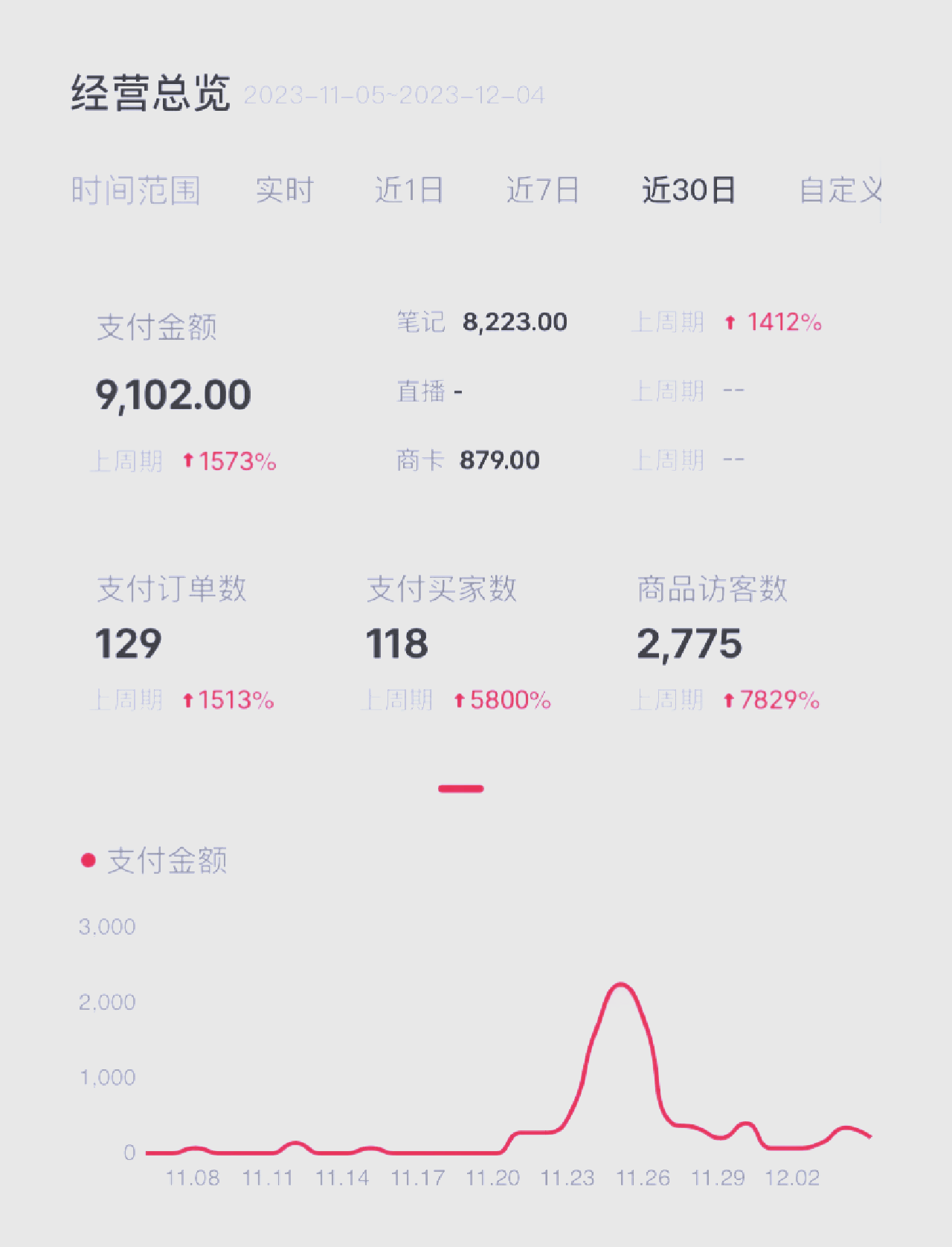Screen dimensions: 952x1247
Task: Switch to the 实时 time range tab
Action: [x=286, y=191]
